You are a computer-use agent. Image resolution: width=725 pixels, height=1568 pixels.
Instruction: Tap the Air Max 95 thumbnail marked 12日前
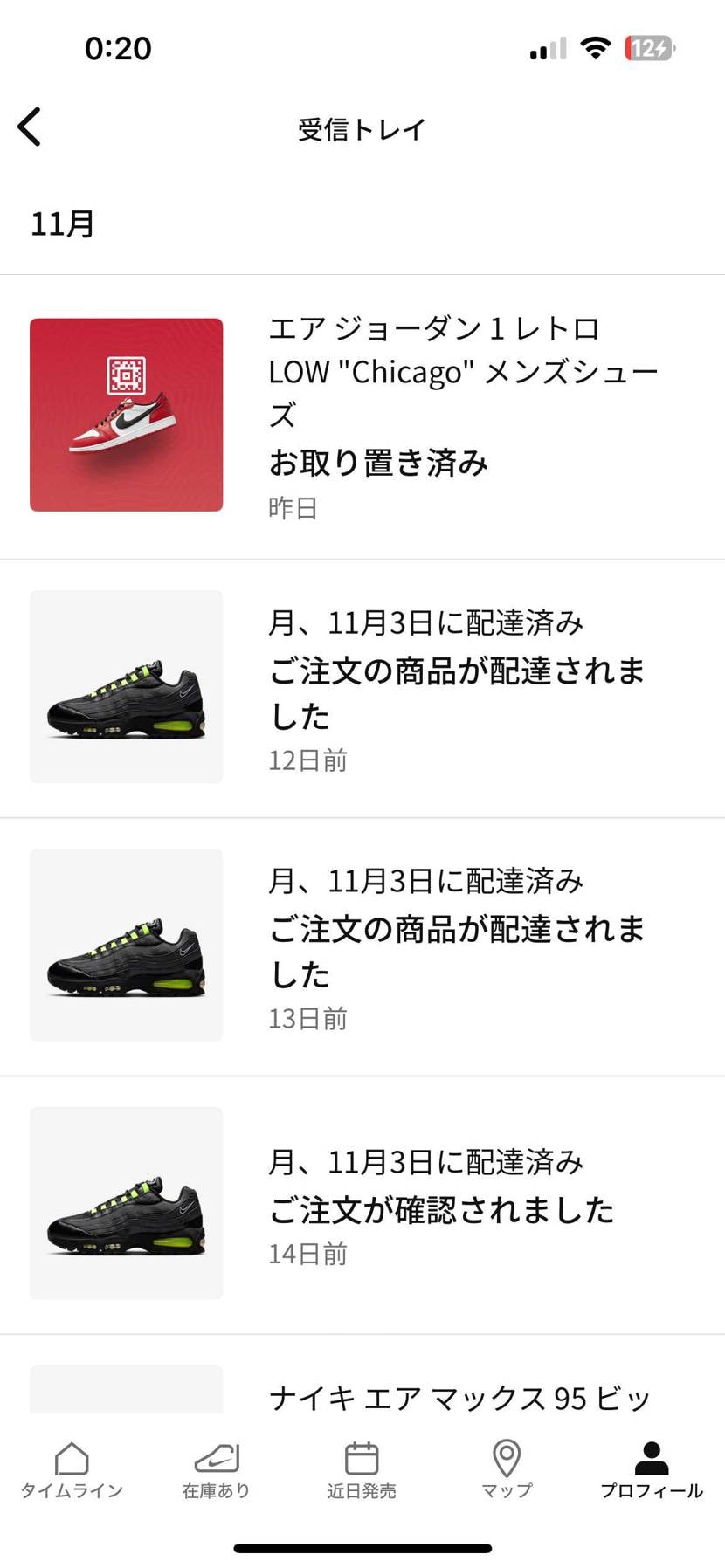[x=126, y=687]
